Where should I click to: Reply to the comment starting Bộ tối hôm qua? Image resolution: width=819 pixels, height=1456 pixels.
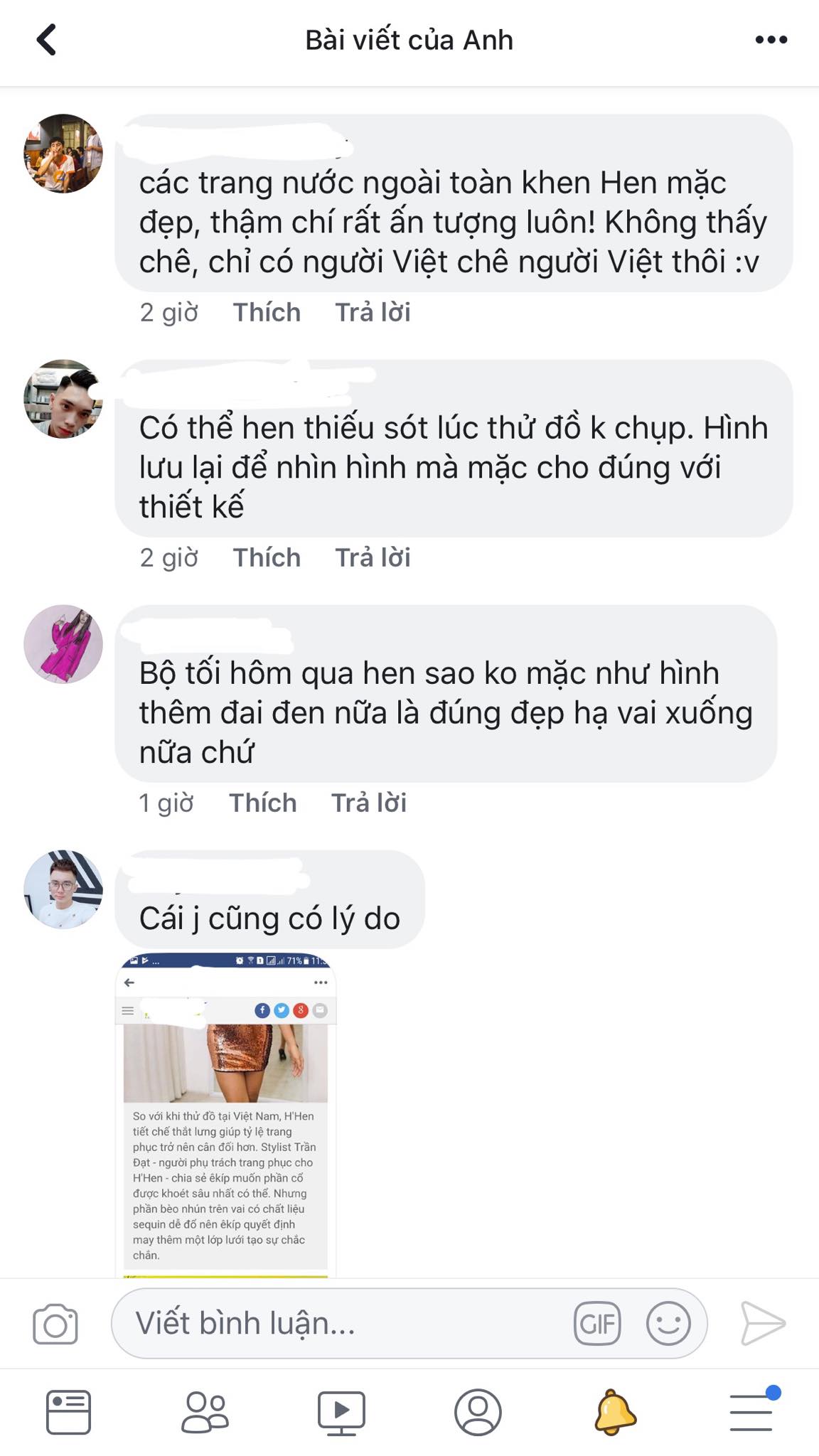click(368, 803)
